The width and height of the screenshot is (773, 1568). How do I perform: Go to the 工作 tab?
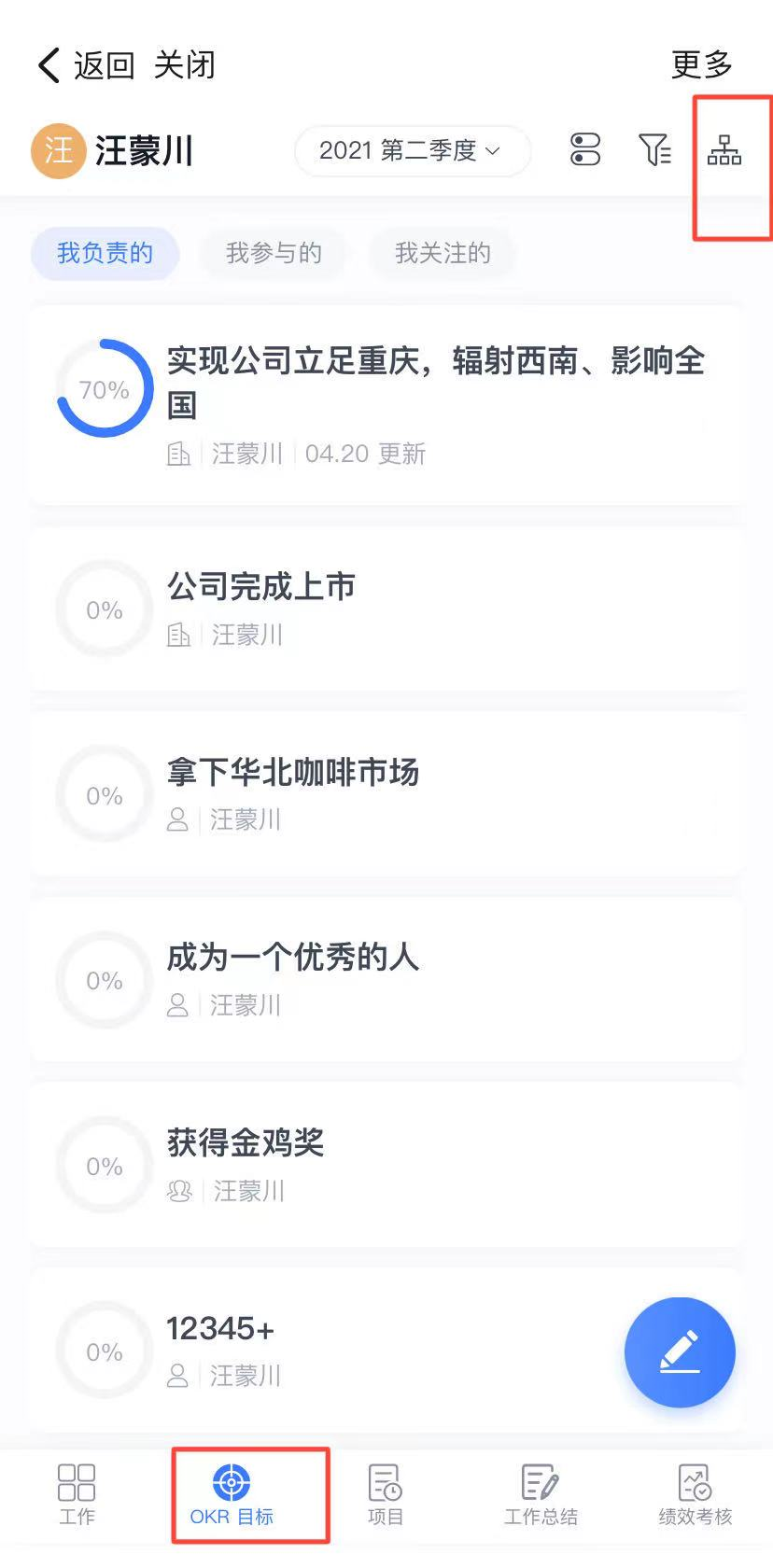[77, 1495]
